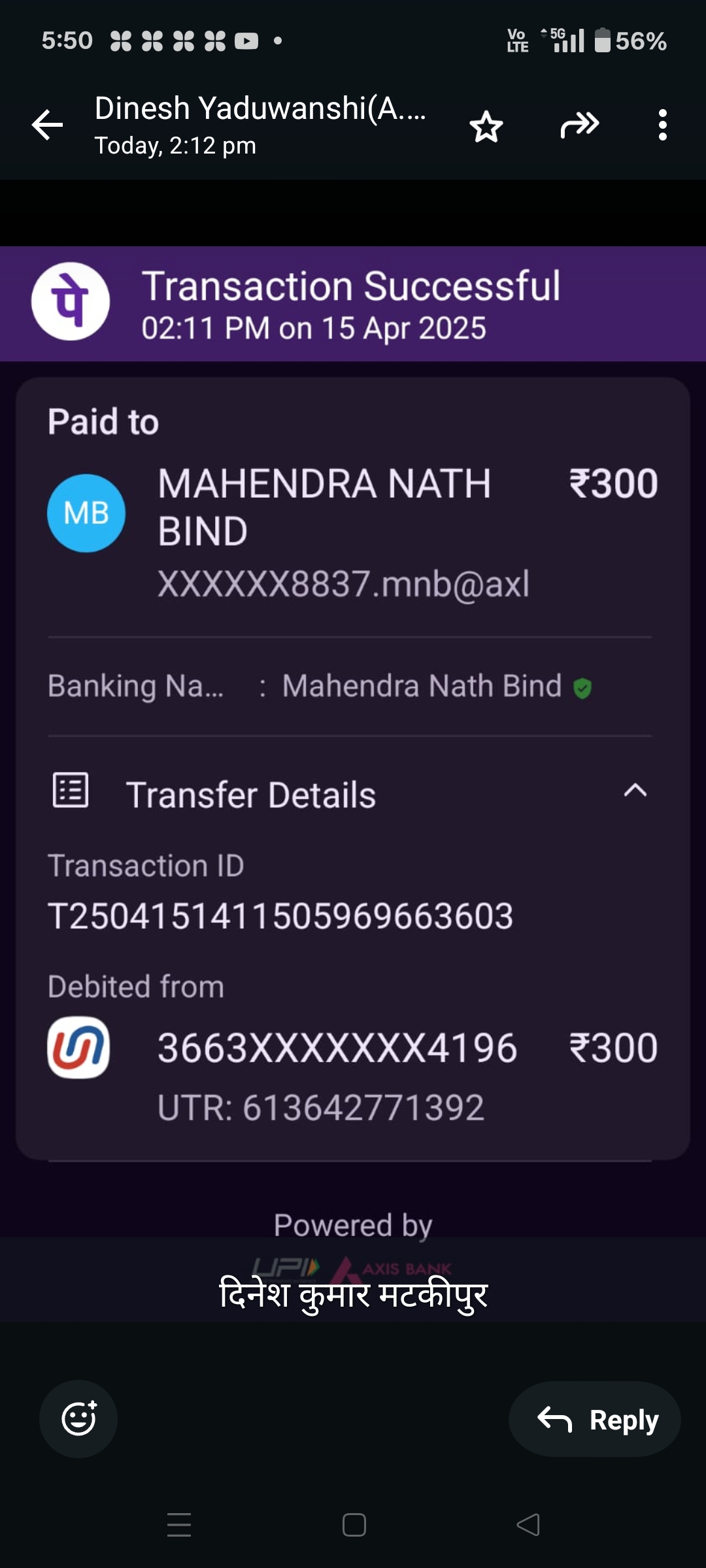Screen dimensions: 706x1568
Task: Star this image message
Action: click(486, 126)
